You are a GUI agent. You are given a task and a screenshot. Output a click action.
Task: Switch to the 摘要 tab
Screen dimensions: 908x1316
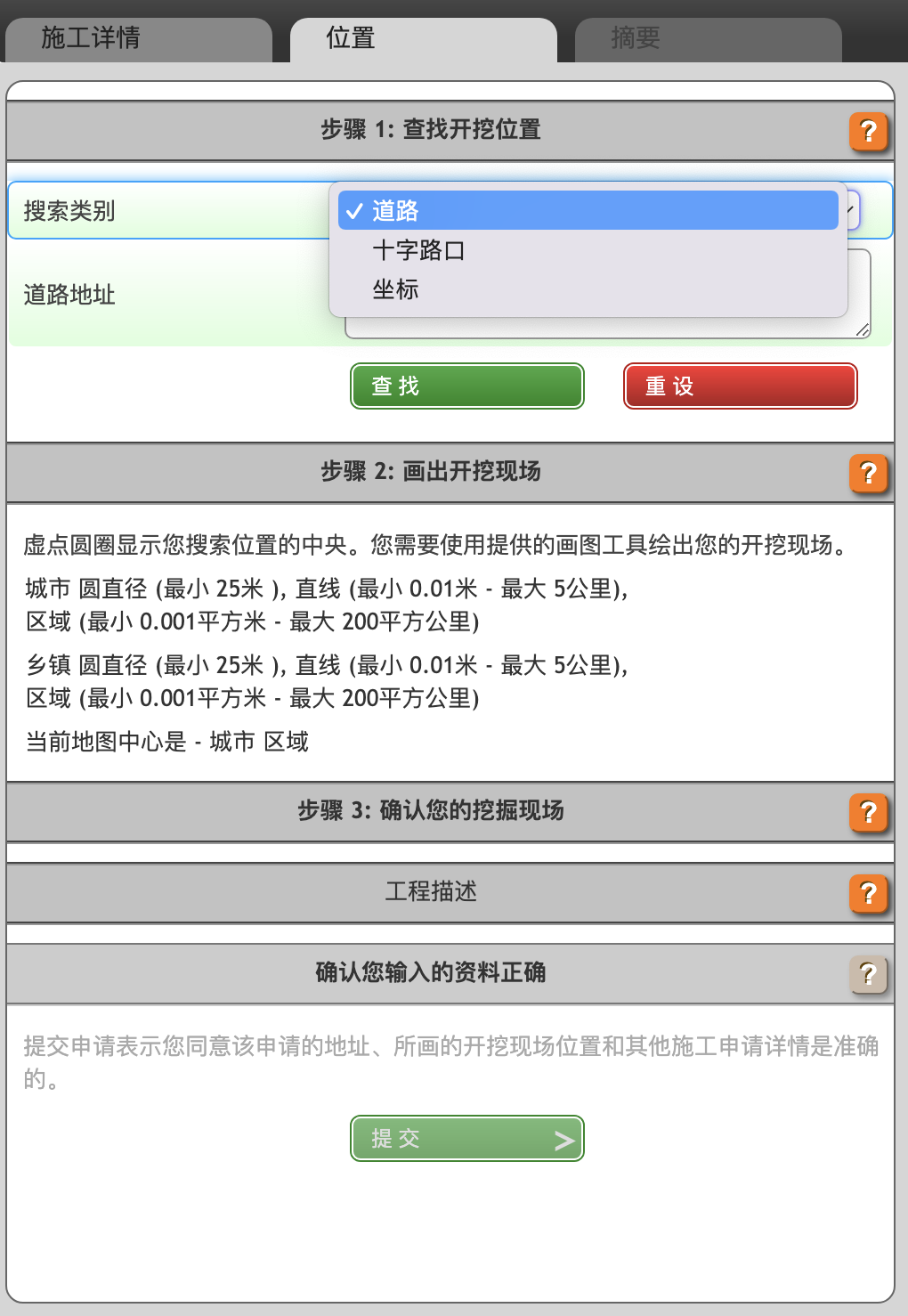pos(708,39)
